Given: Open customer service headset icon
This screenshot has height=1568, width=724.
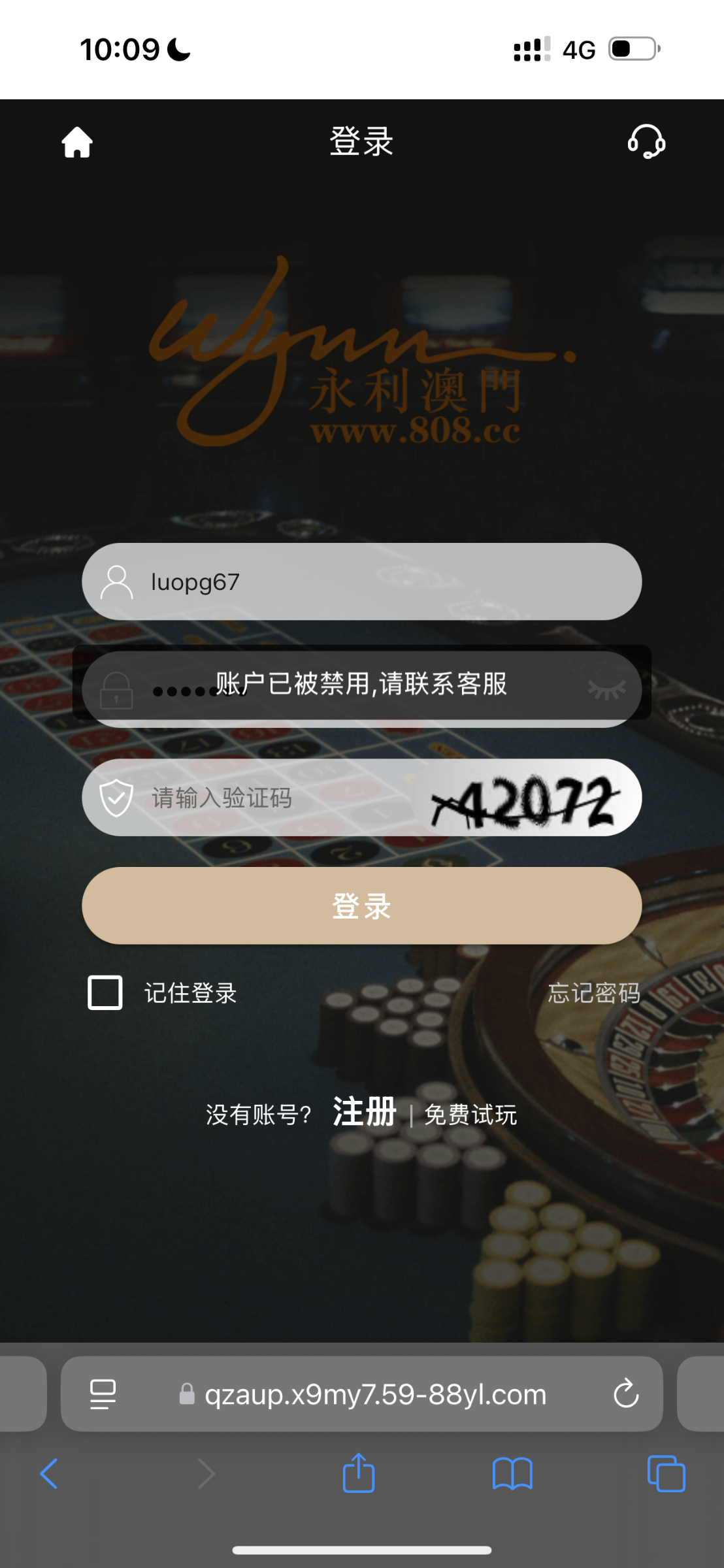Looking at the screenshot, I should (x=646, y=142).
